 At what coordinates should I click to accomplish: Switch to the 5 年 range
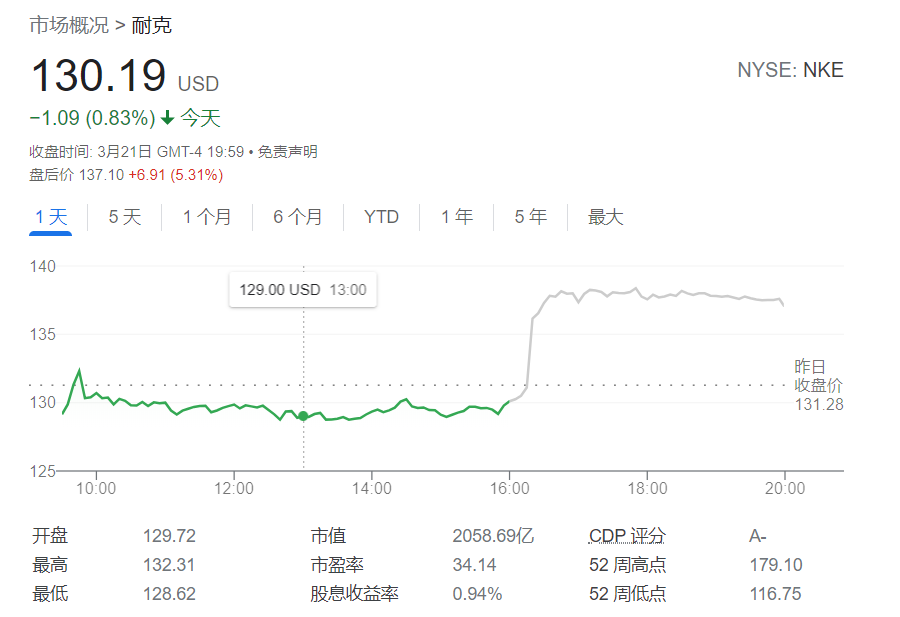531,217
